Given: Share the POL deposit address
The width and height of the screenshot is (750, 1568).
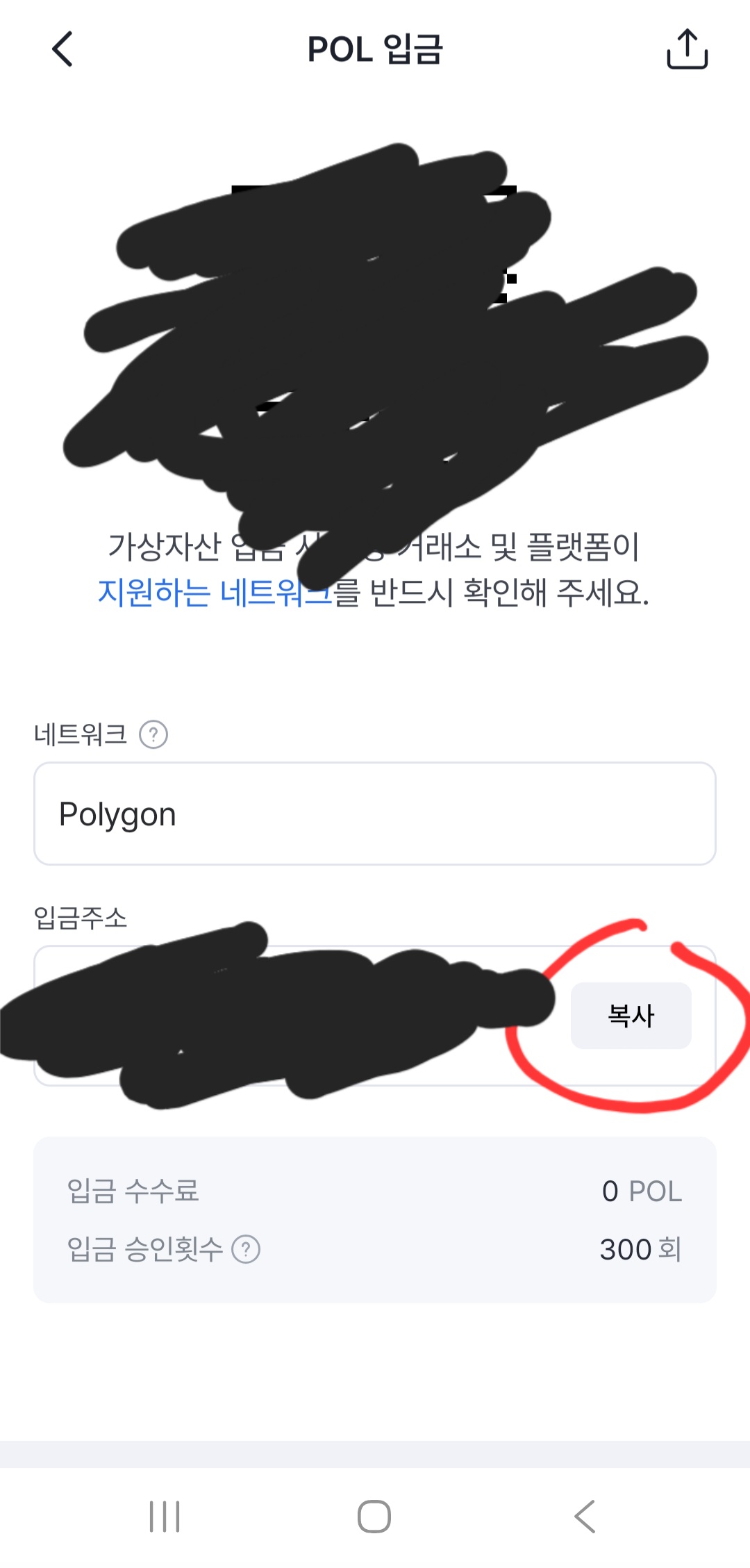Looking at the screenshot, I should (x=687, y=49).
